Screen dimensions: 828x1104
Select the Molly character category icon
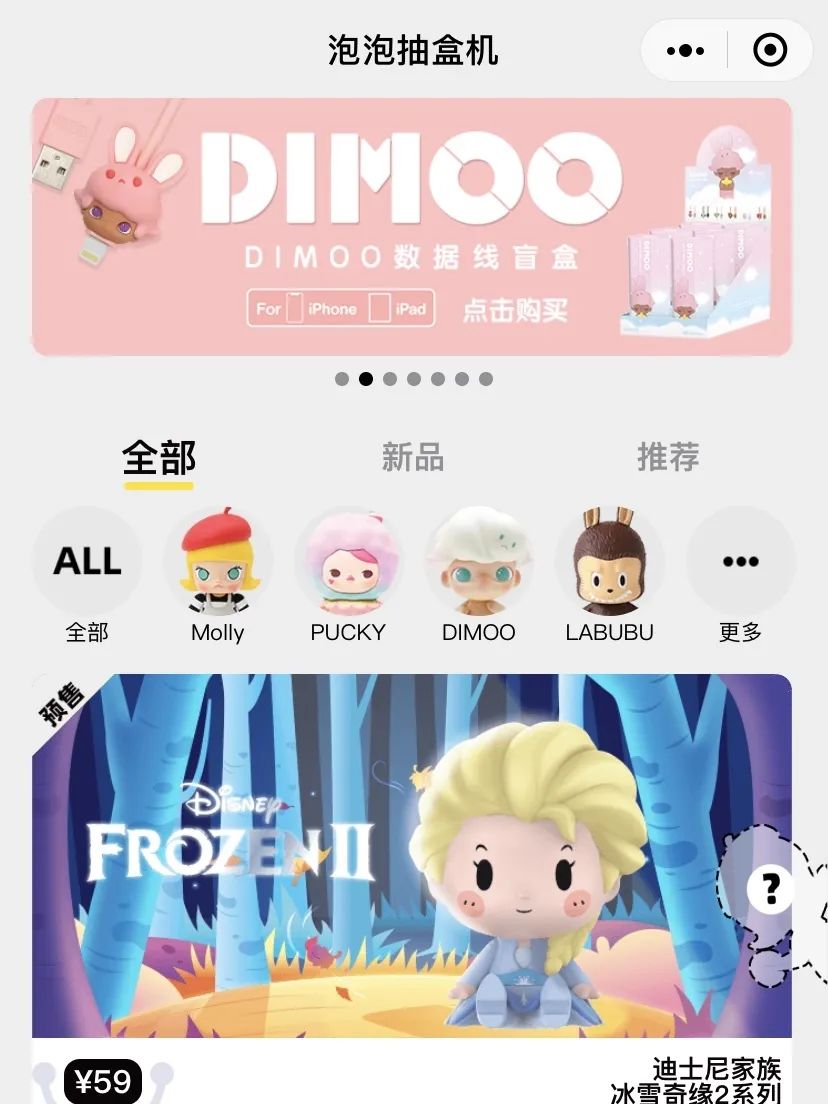(x=217, y=562)
